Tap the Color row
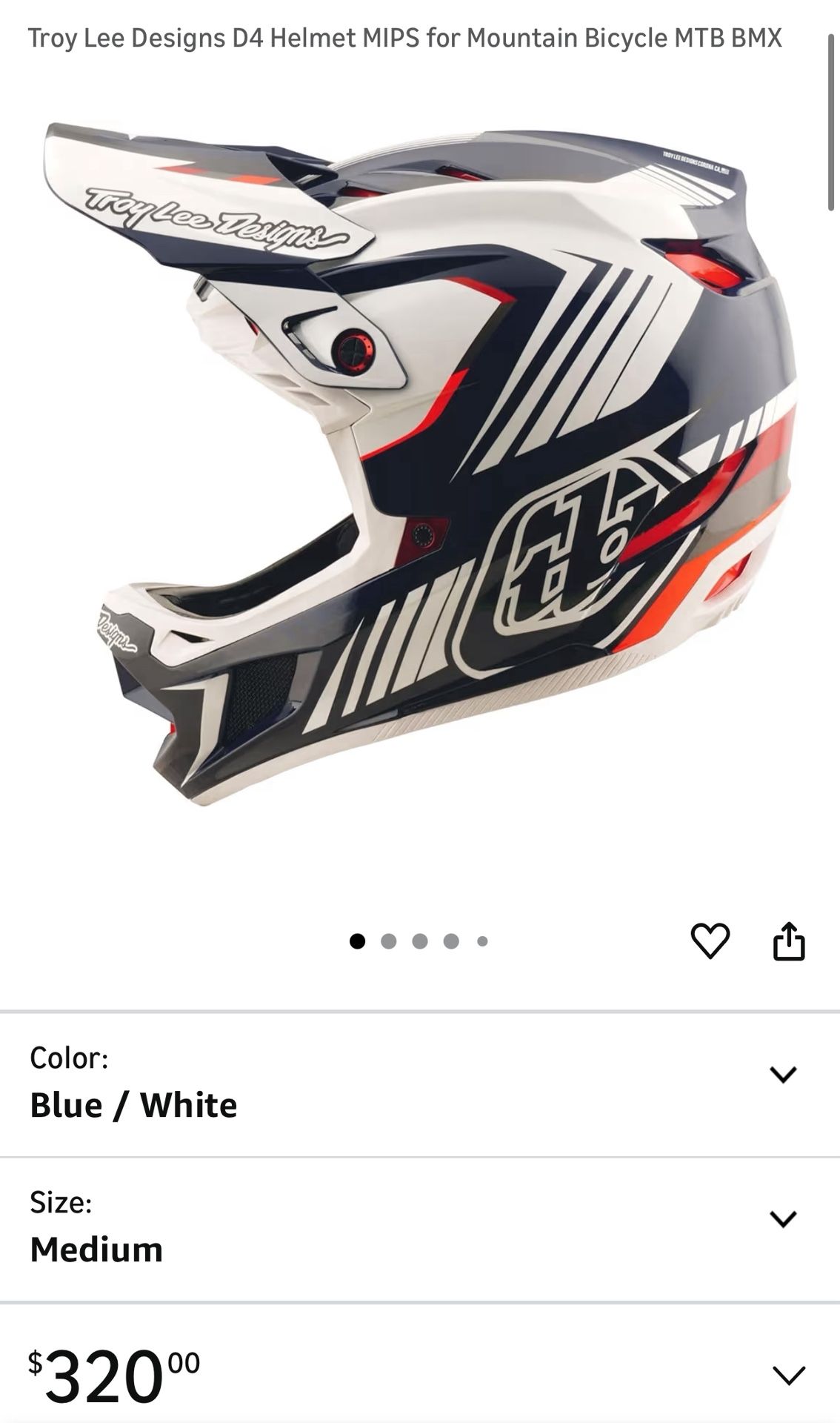The height and width of the screenshot is (1423, 840). pos(420,1082)
